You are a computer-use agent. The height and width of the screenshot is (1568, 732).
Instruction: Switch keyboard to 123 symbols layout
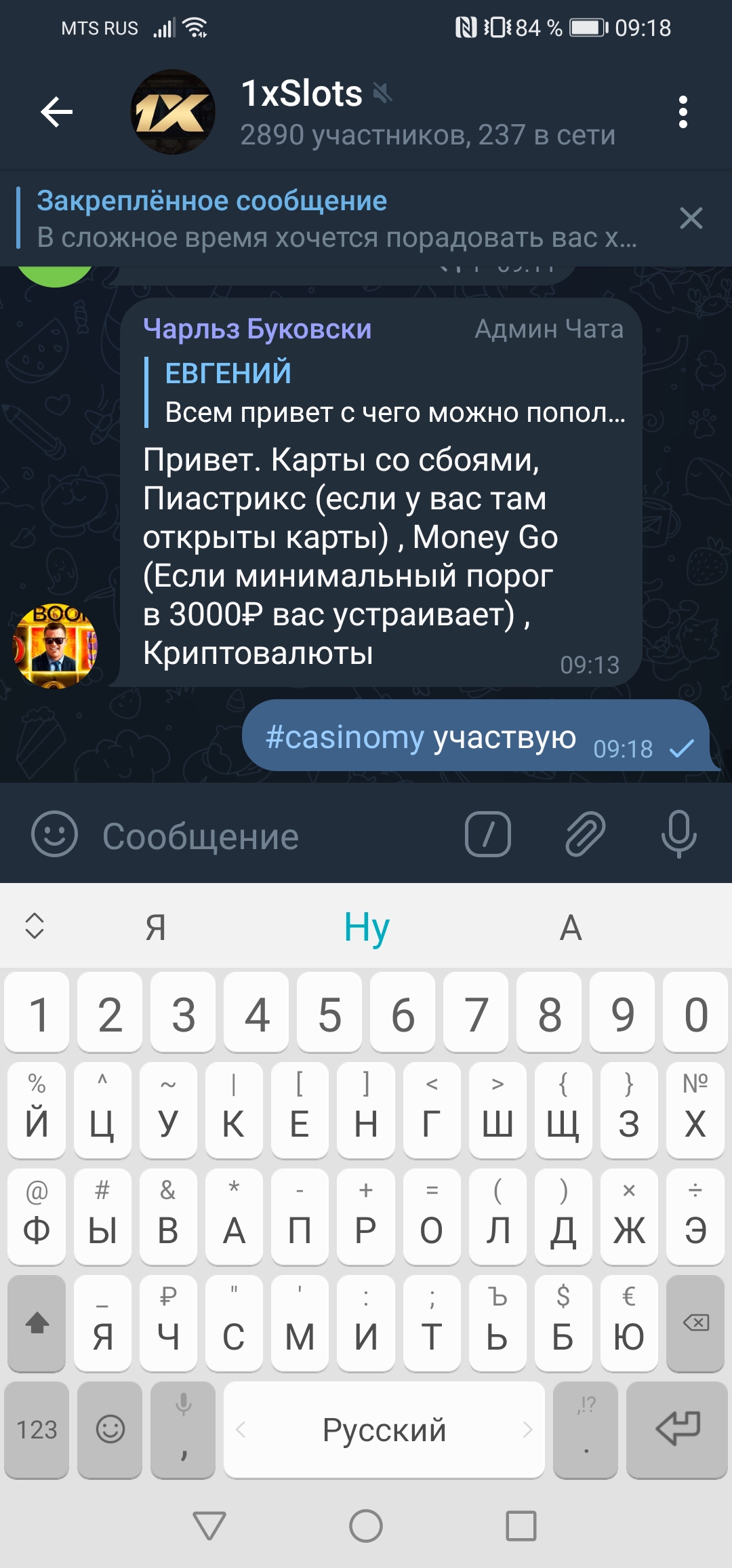tap(37, 1430)
